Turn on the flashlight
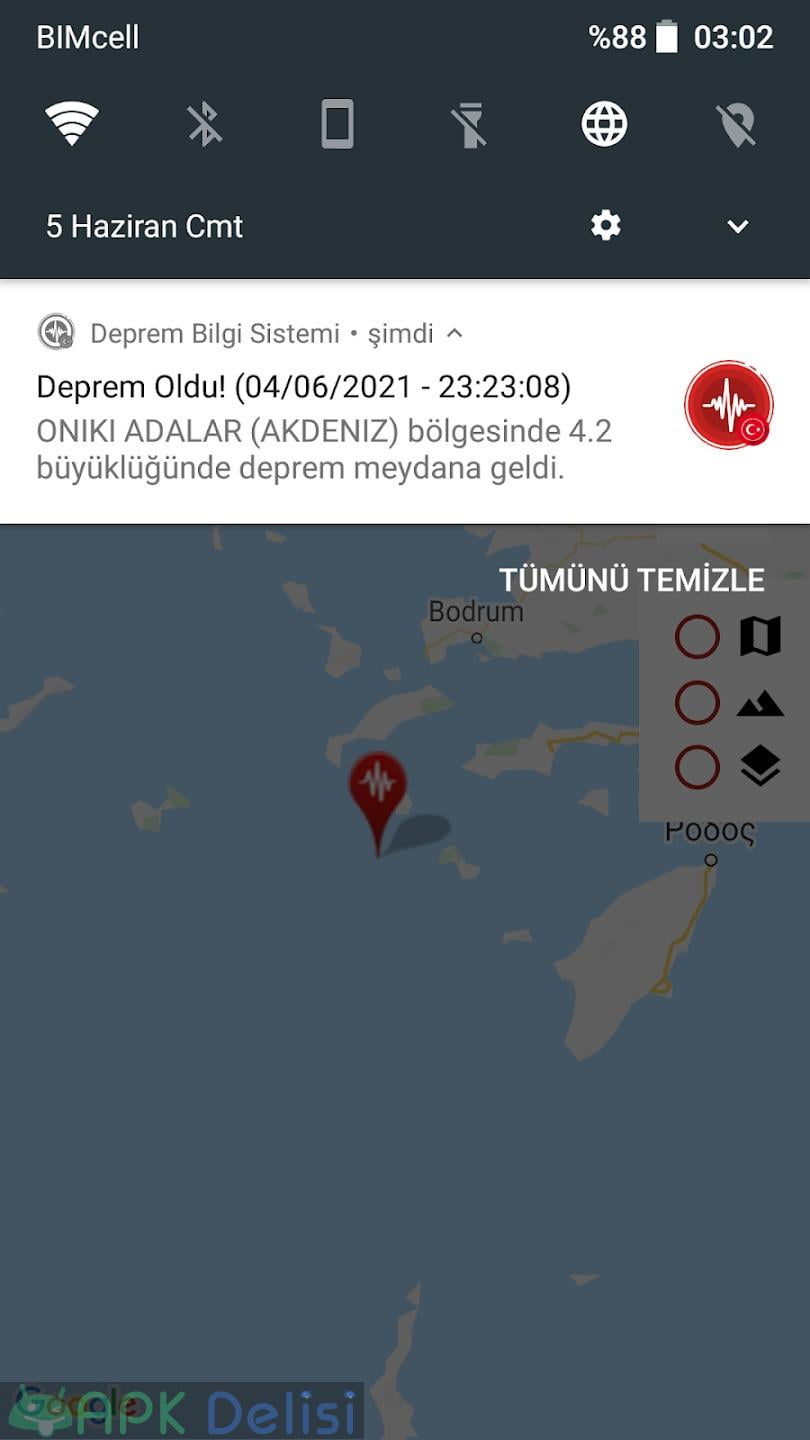The height and width of the screenshot is (1440, 810). (x=470, y=126)
